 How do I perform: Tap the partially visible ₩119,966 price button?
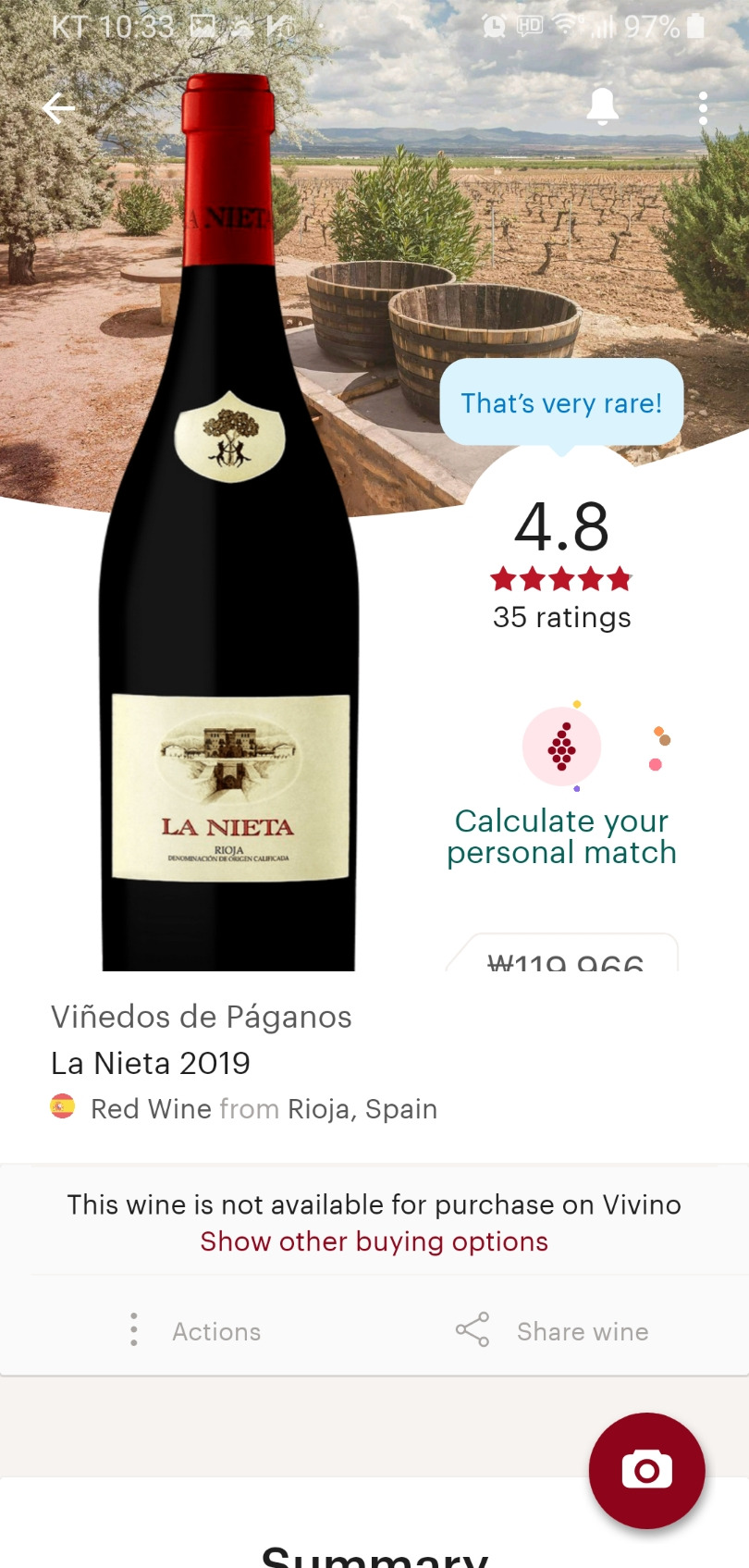point(564,957)
